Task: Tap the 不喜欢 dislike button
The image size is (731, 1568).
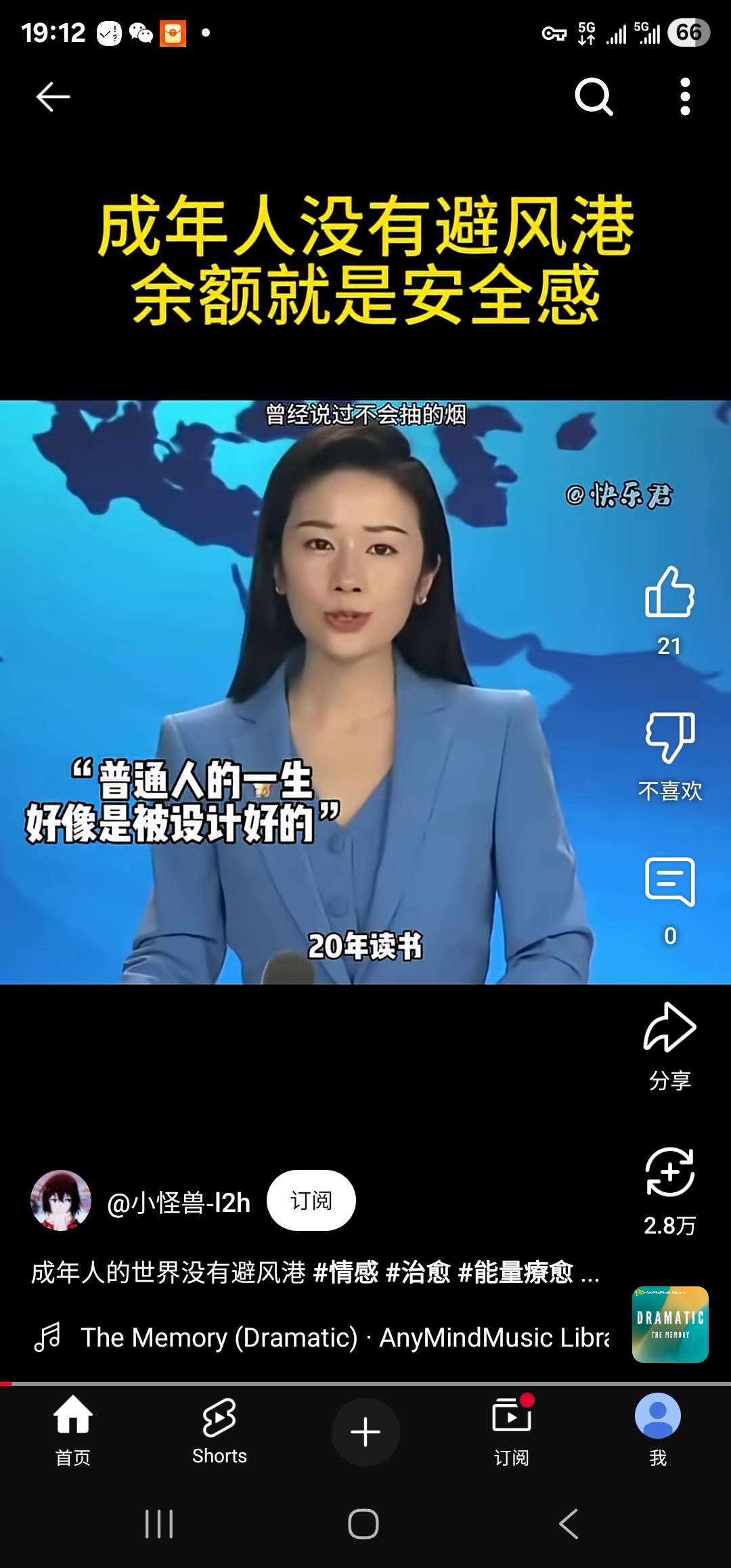Action: click(669, 739)
